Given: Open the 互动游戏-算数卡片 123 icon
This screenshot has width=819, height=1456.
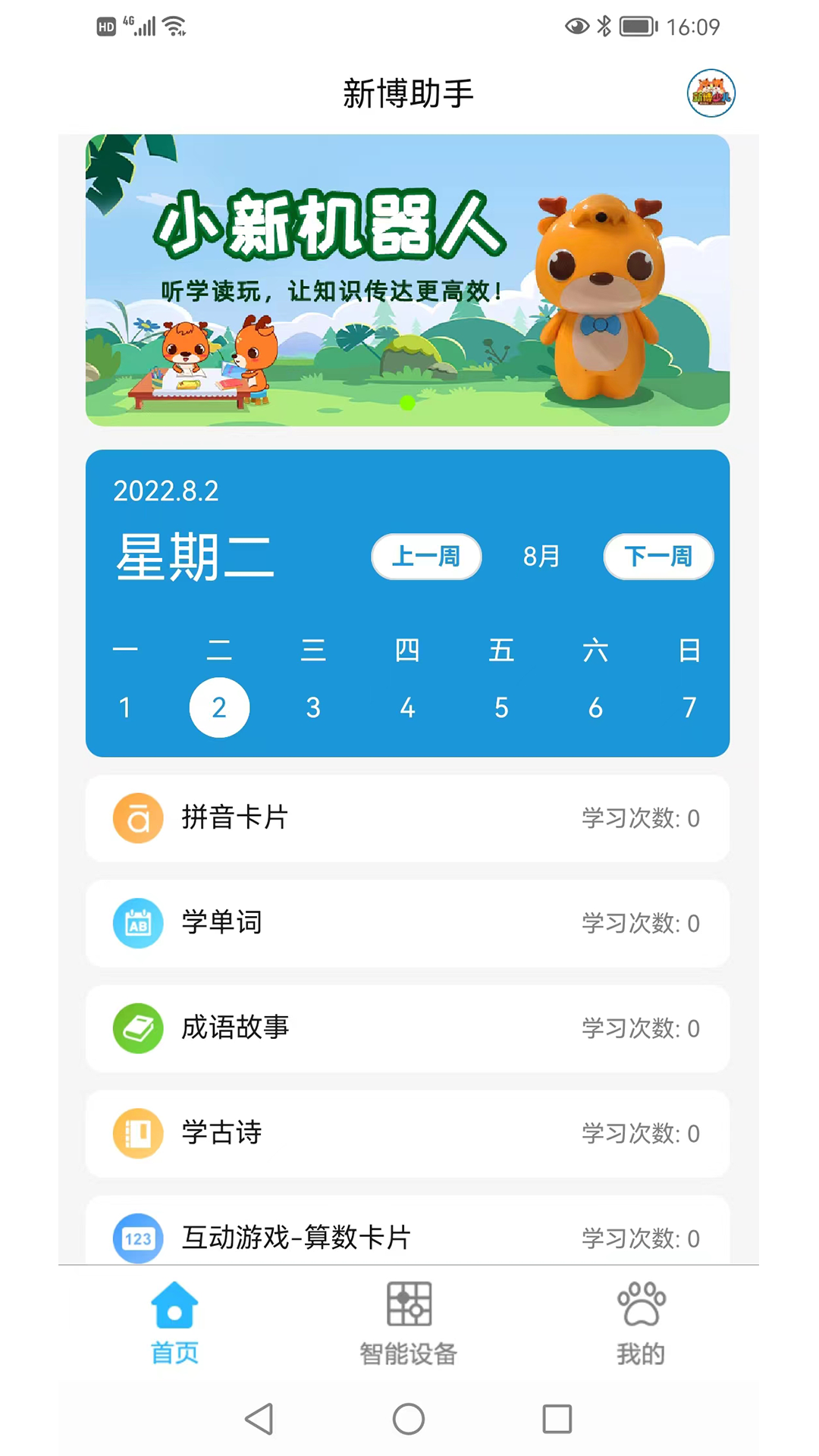Looking at the screenshot, I should 138,1238.
